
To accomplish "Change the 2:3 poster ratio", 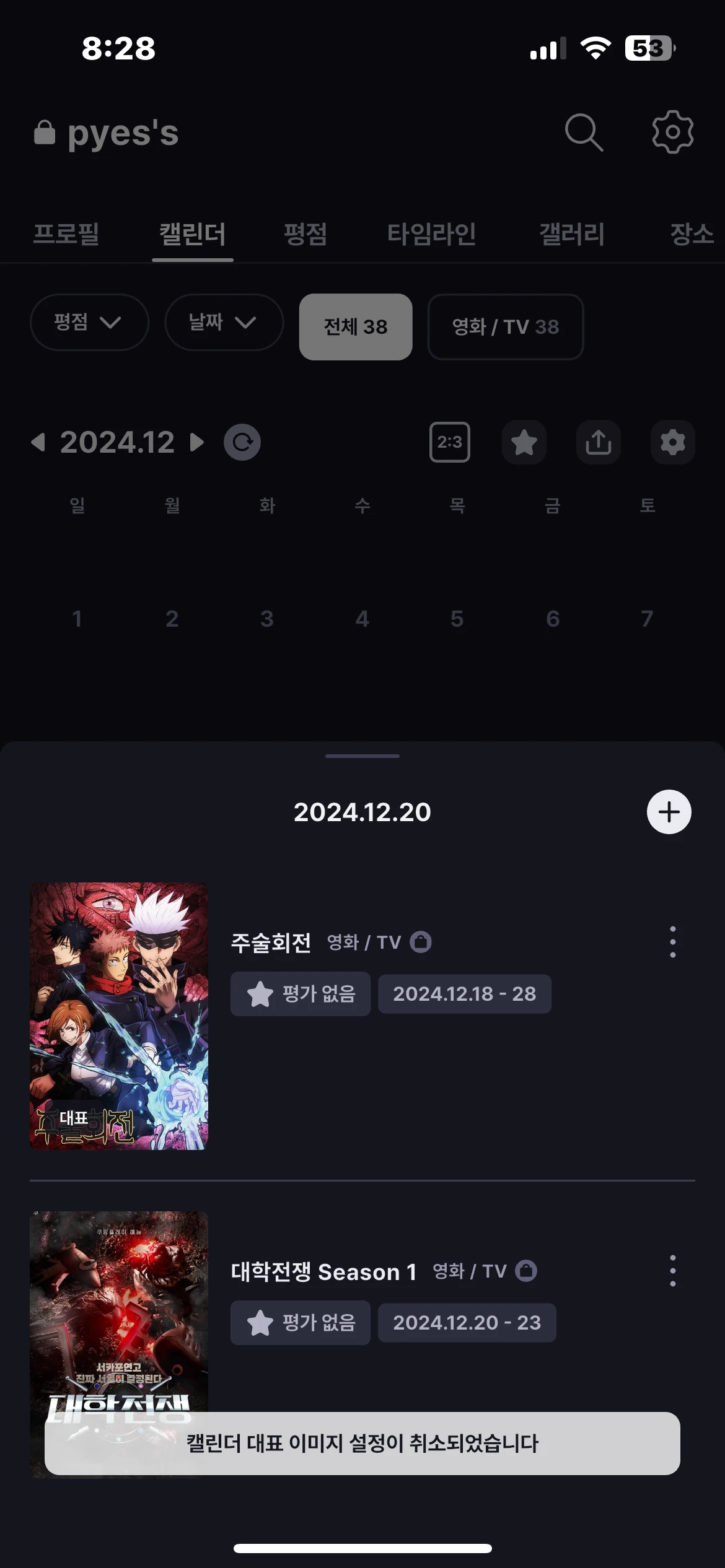I will pos(450,442).
